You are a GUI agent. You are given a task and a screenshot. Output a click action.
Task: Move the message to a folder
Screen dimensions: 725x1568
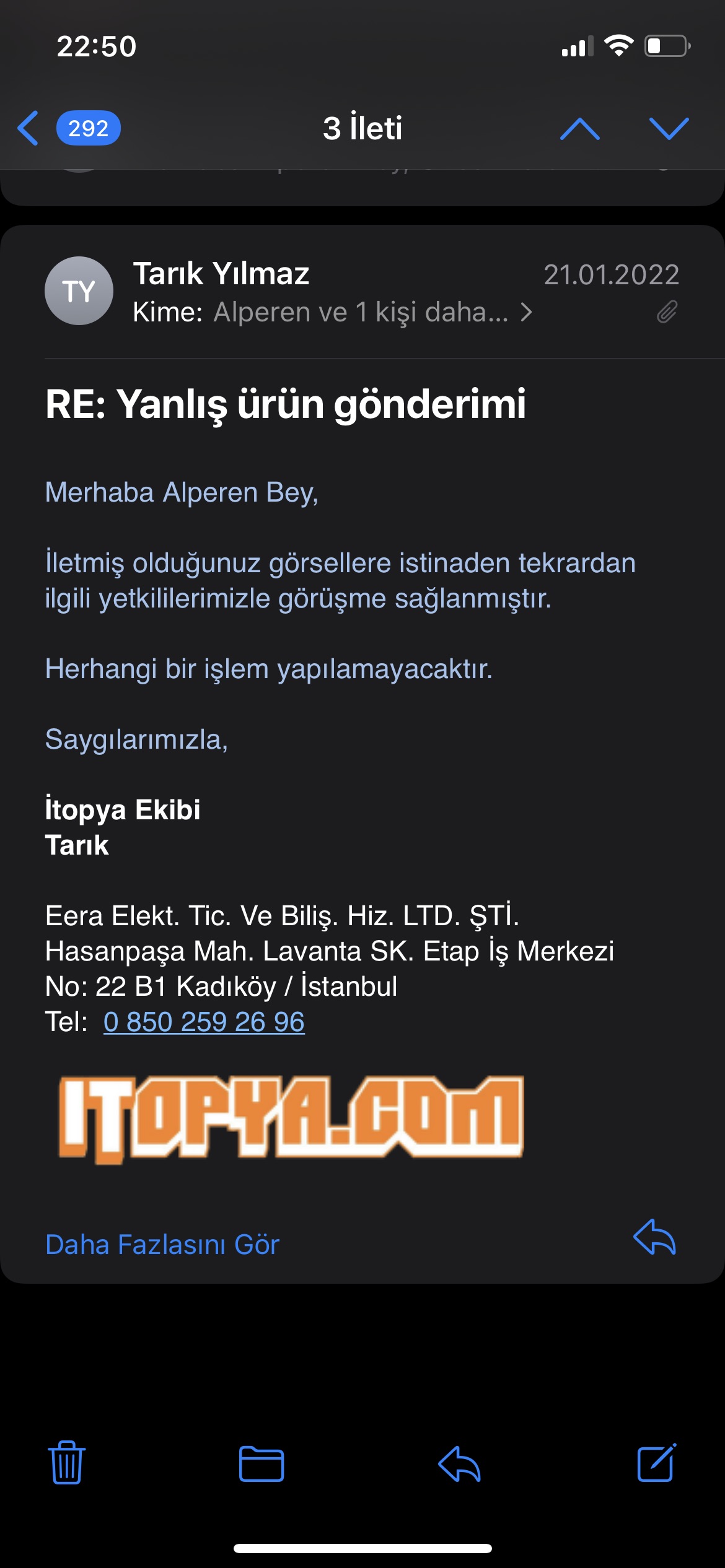pos(261,1464)
